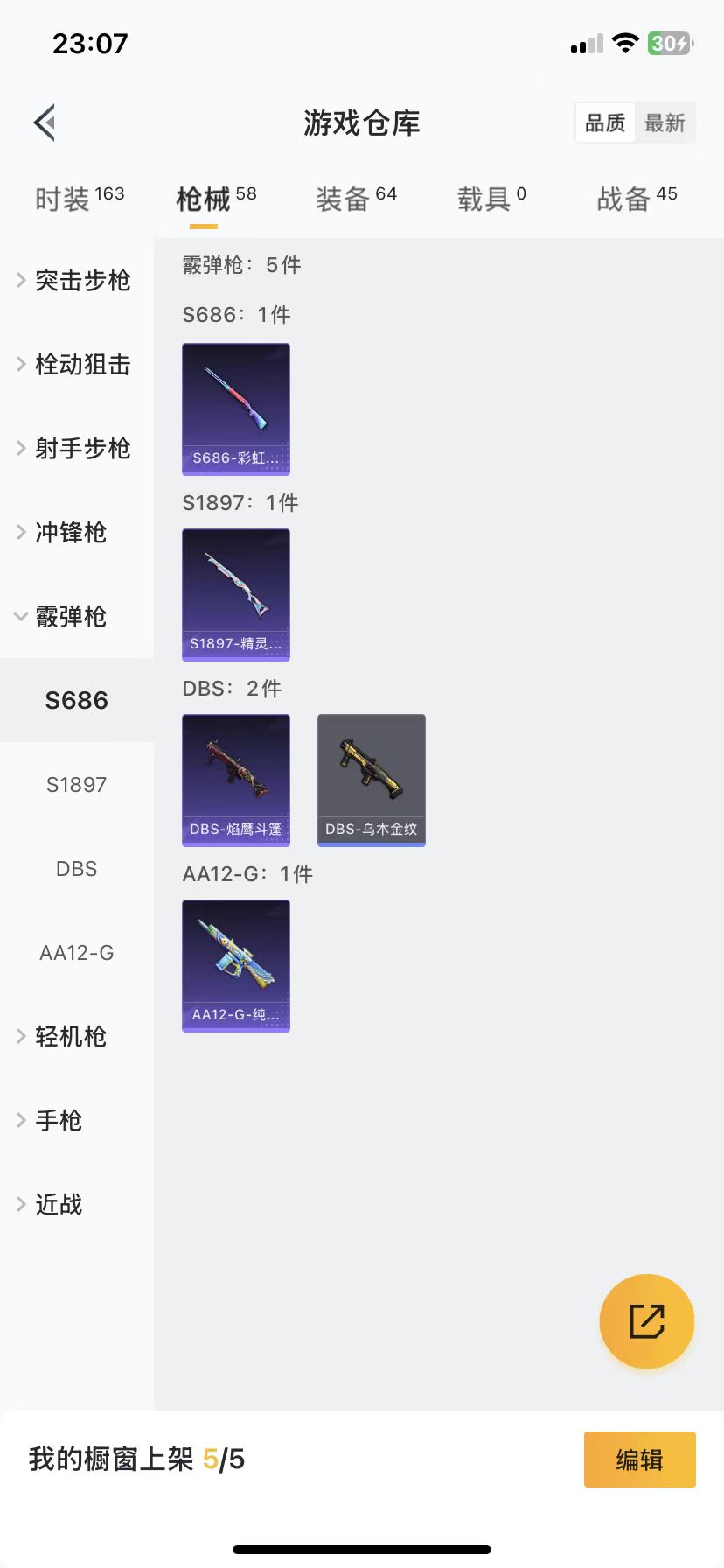
Task: View the DBS-乌木金纹 skin card
Action: point(372,780)
